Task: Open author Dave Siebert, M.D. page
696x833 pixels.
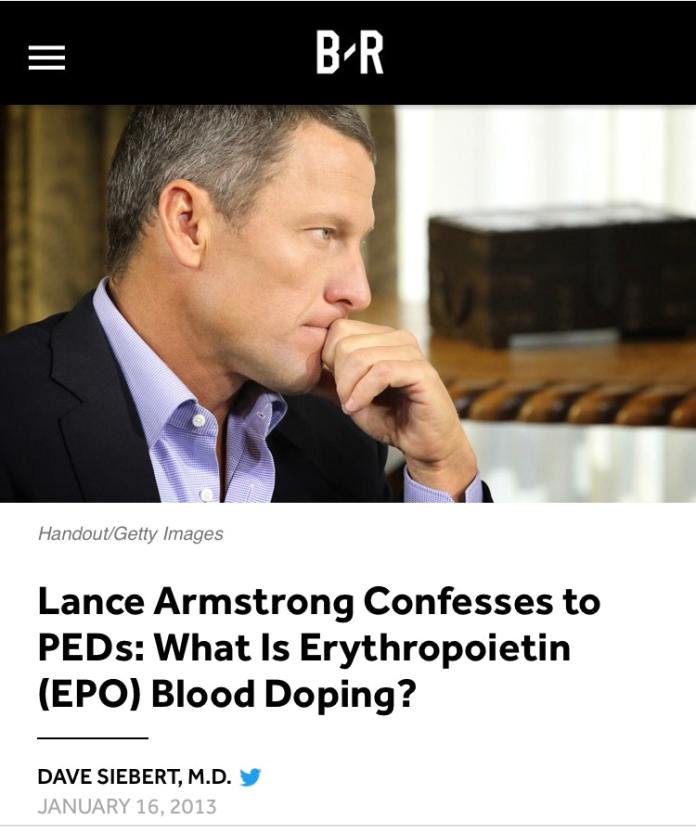Action: coord(134,777)
